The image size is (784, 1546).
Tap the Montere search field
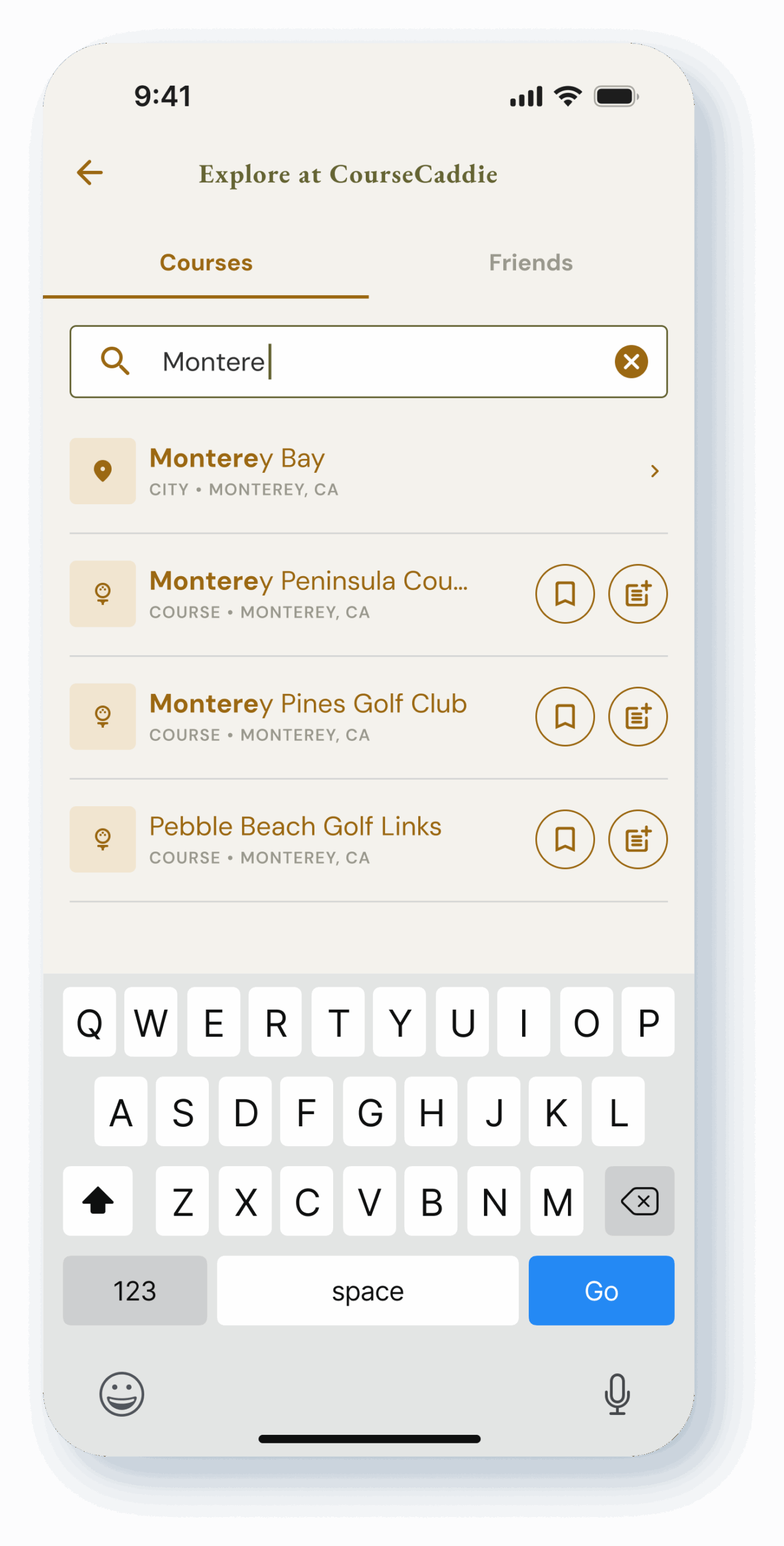pos(368,361)
